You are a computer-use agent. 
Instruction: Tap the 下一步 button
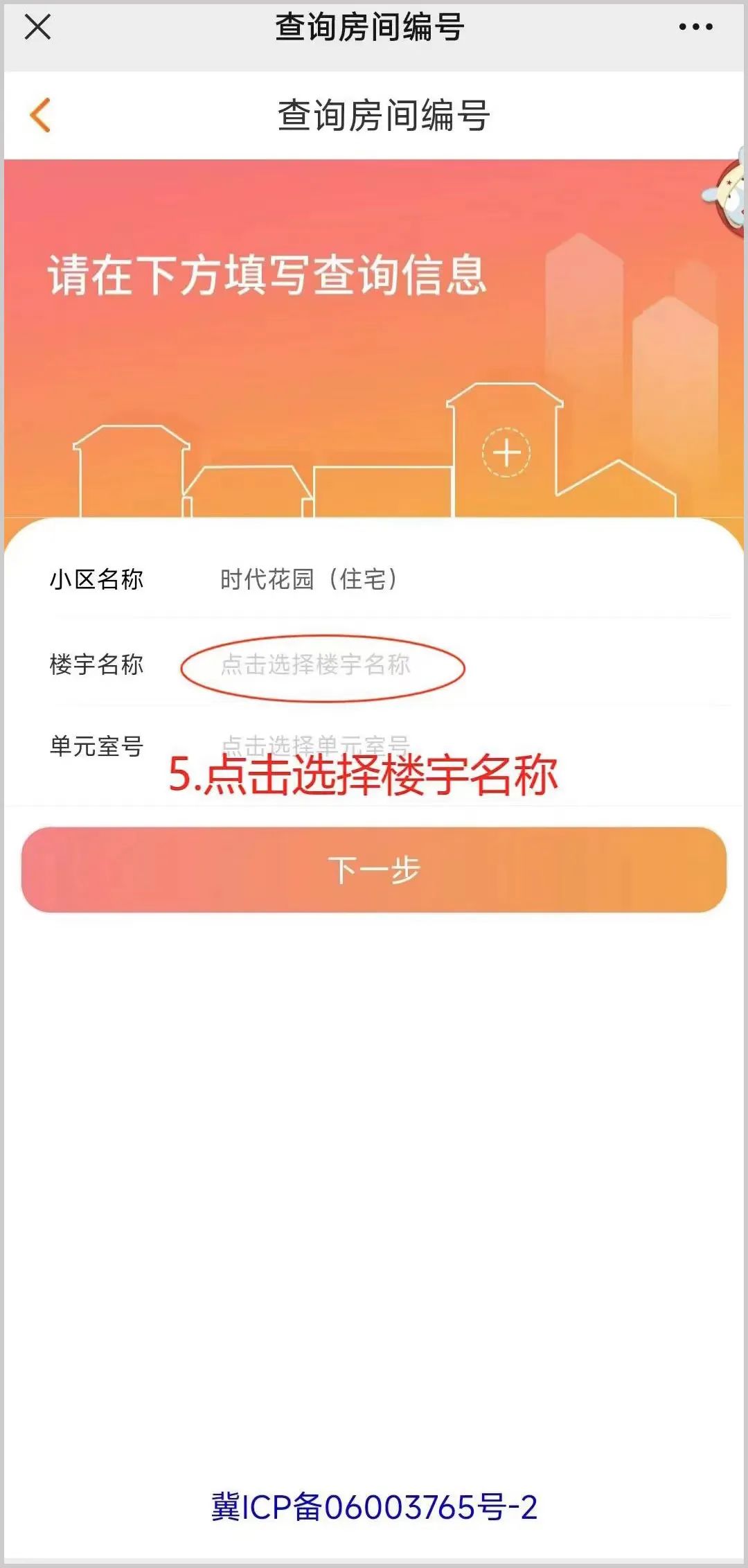374,870
